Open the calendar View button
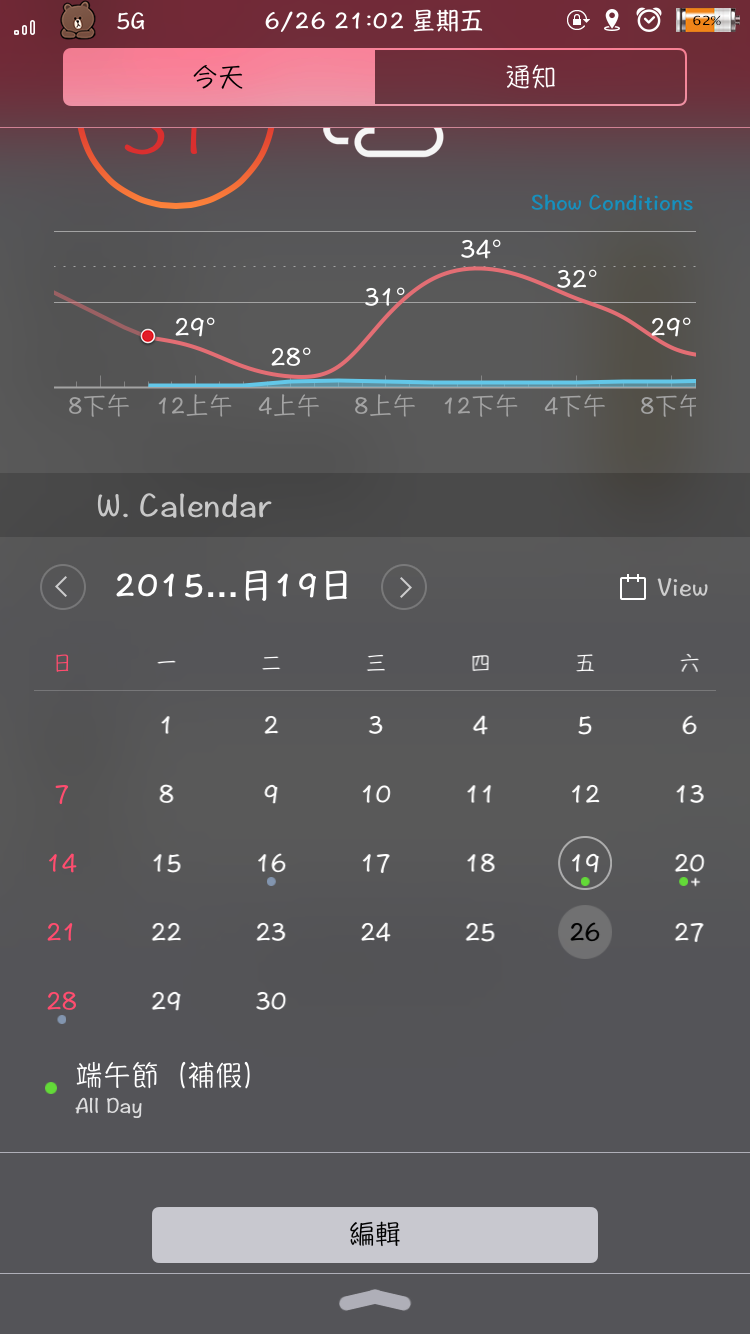The image size is (750, 1334). point(664,588)
